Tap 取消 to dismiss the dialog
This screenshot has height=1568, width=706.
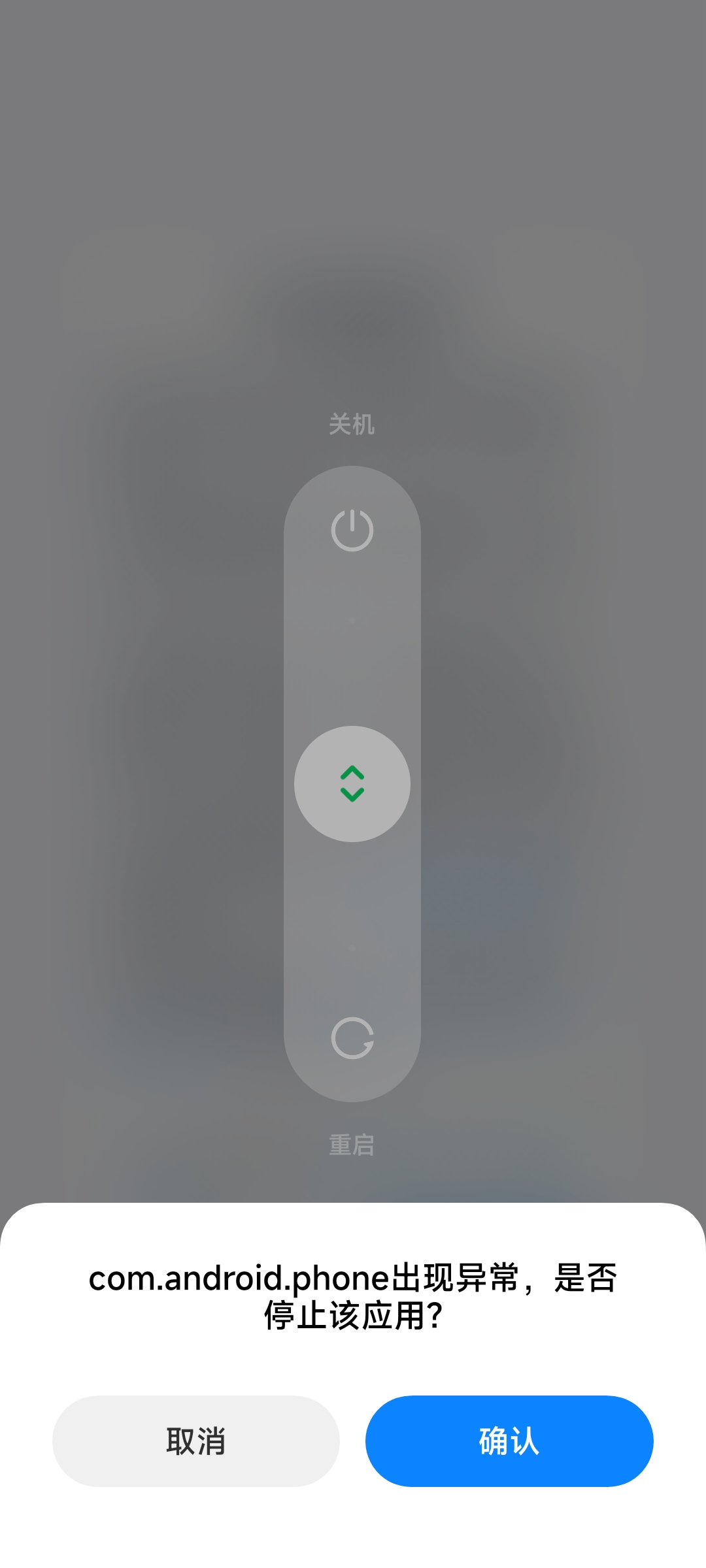click(x=195, y=1441)
